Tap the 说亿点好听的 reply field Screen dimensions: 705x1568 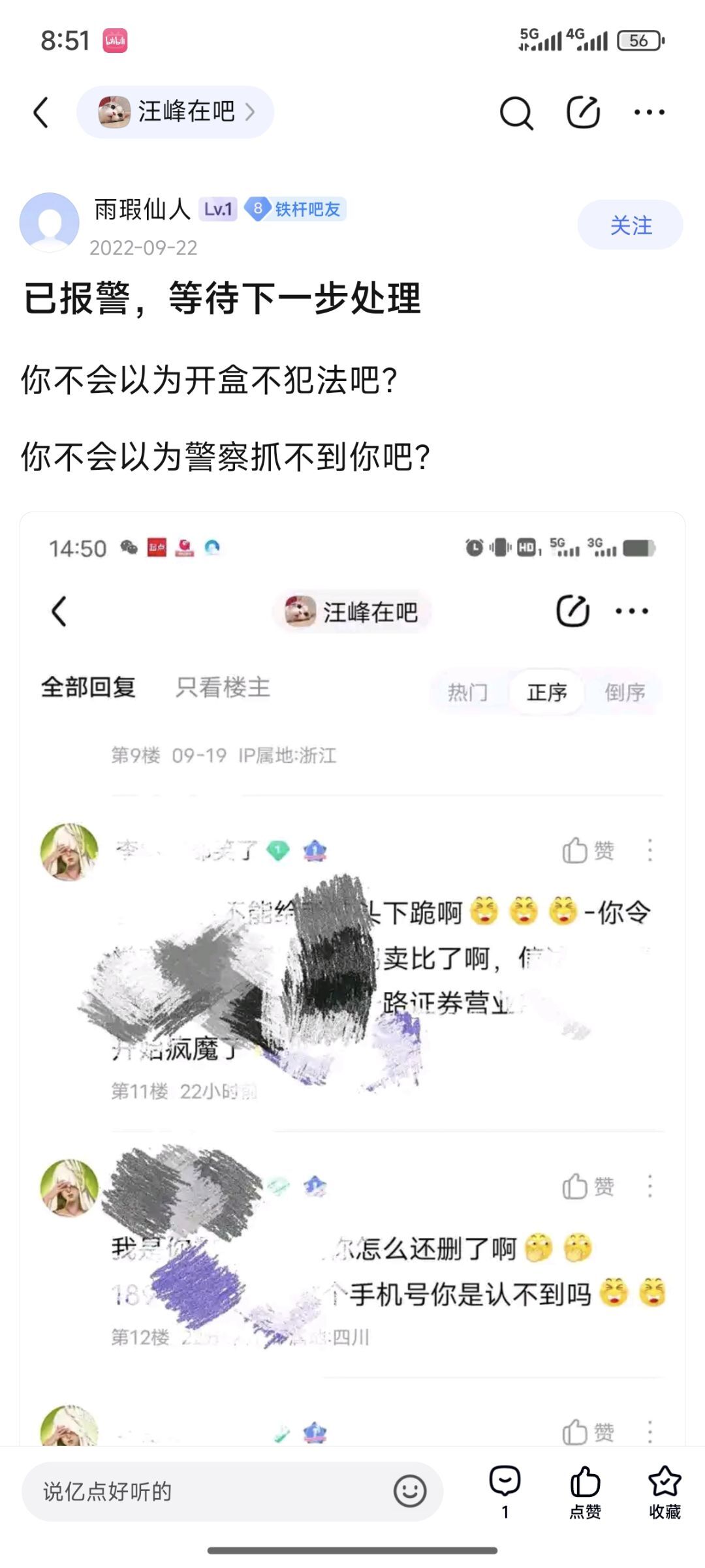tap(232, 1492)
